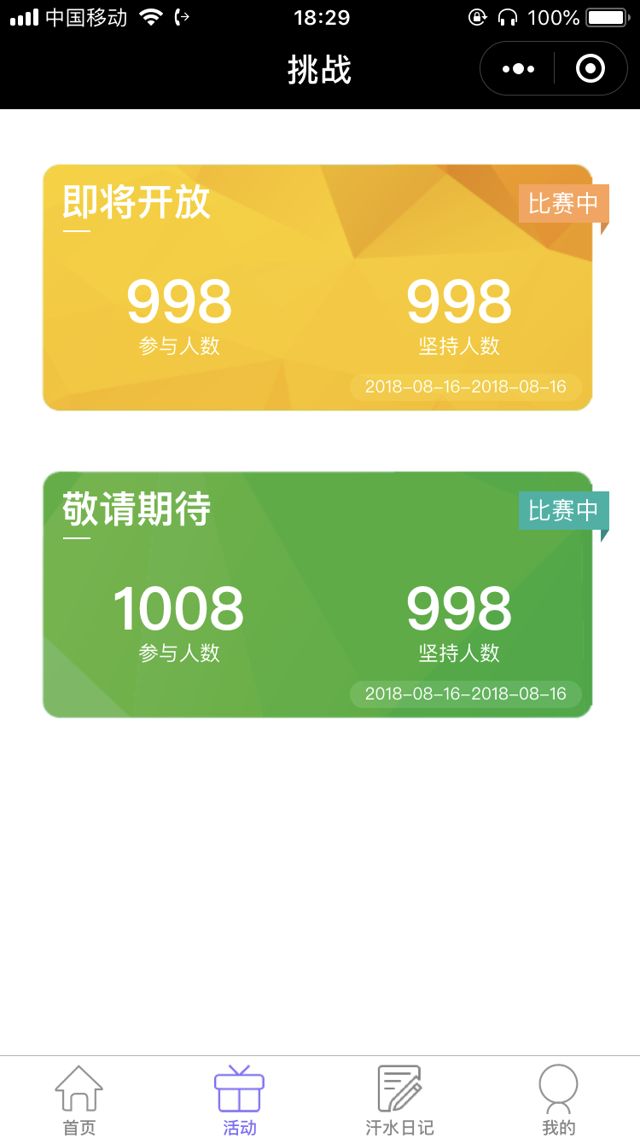Screen dimensions: 640x1138
Task: Select the 活动 tab
Action: point(240,1099)
